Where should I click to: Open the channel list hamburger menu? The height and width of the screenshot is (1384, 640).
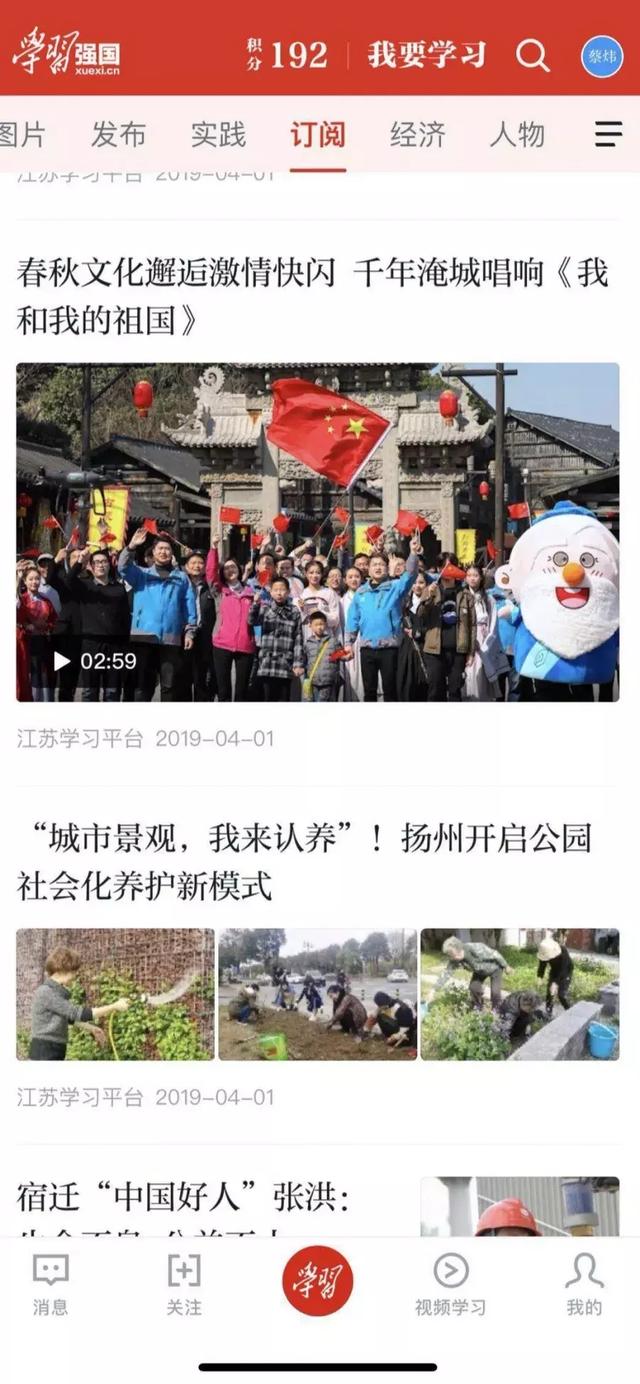[x=608, y=134]
